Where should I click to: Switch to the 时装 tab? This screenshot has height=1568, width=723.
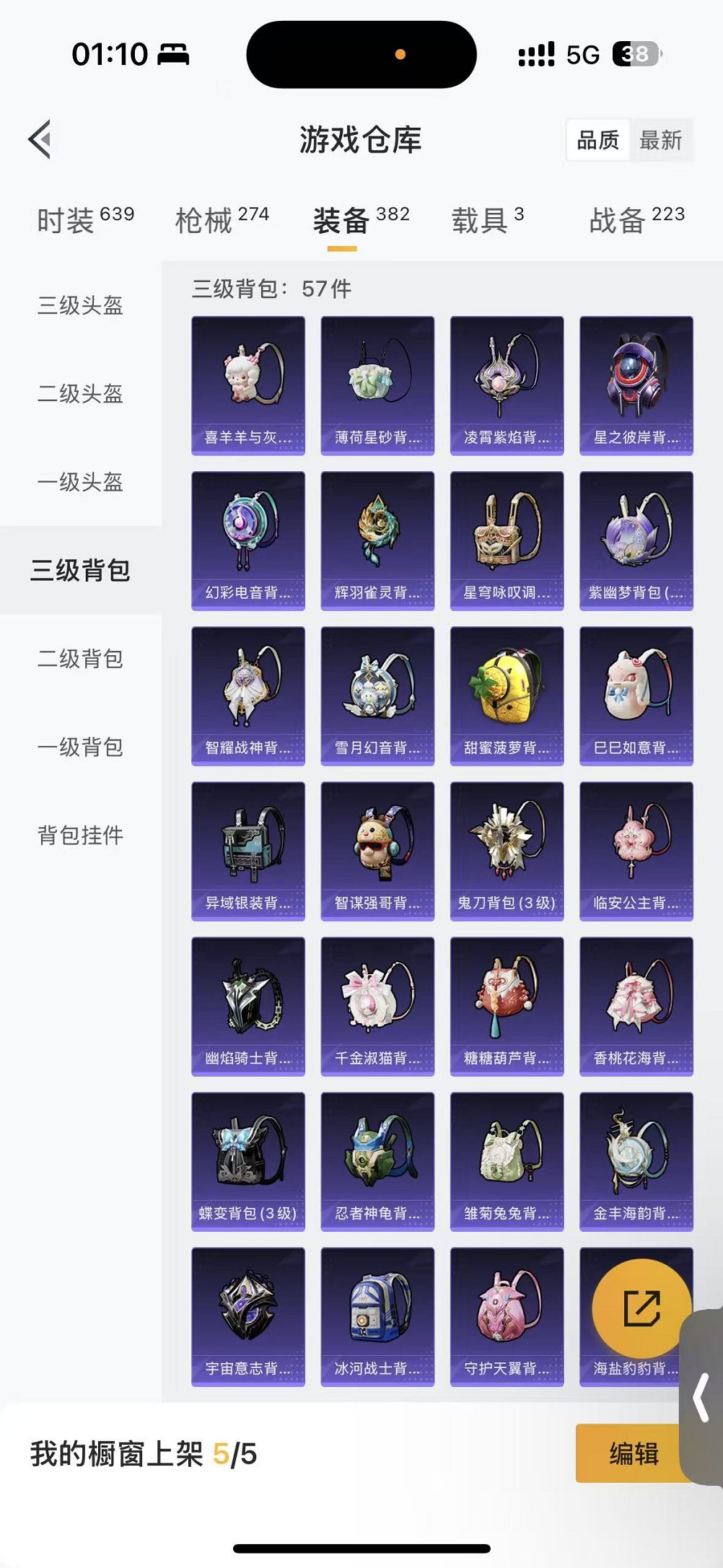click(85, 219)
